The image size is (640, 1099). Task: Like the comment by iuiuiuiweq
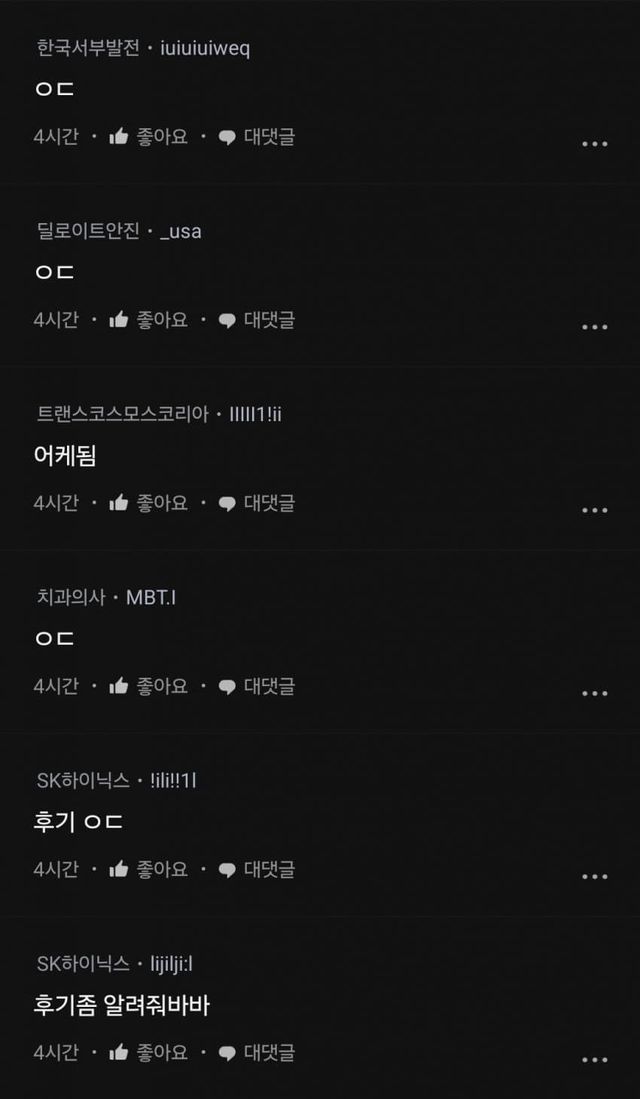[148, 137]
